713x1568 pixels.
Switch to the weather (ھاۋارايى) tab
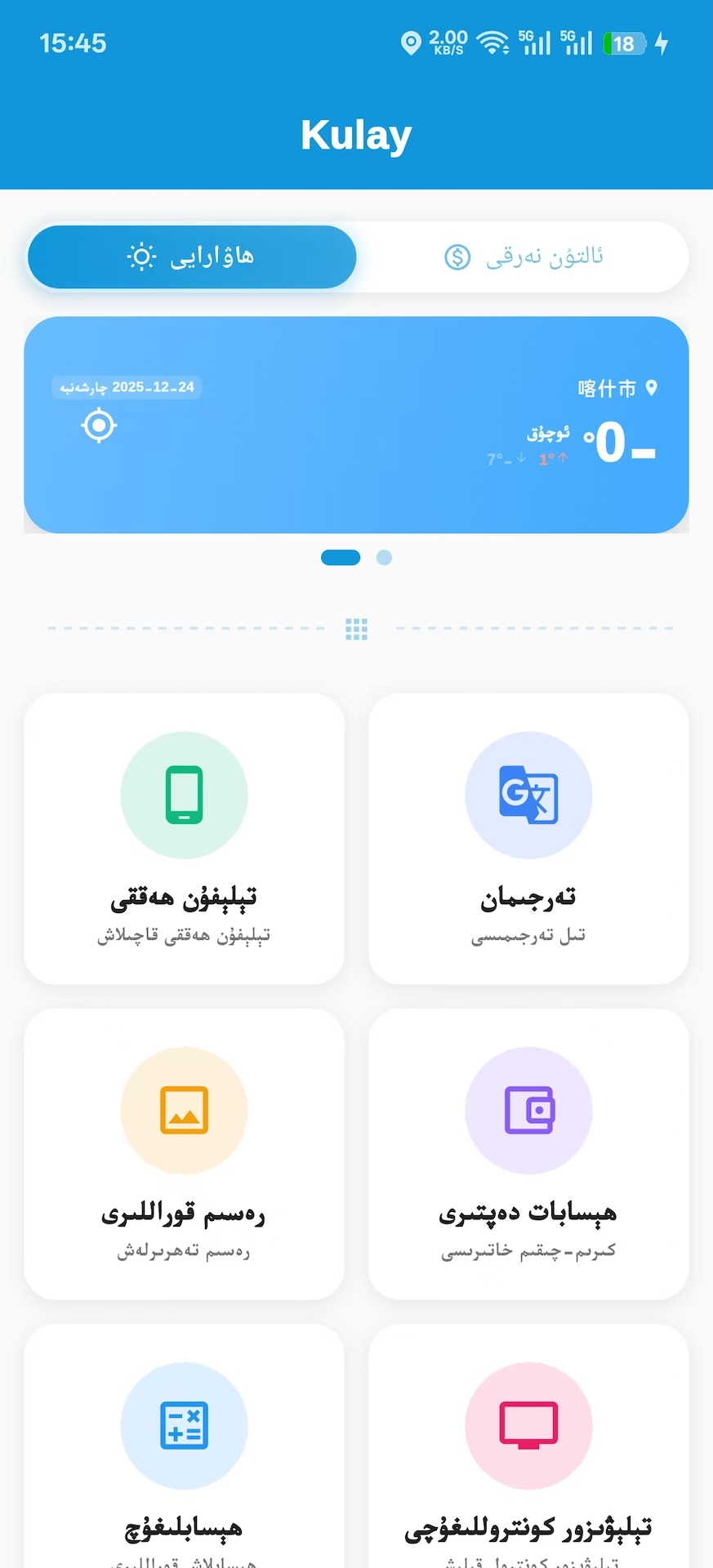[192, 257]
